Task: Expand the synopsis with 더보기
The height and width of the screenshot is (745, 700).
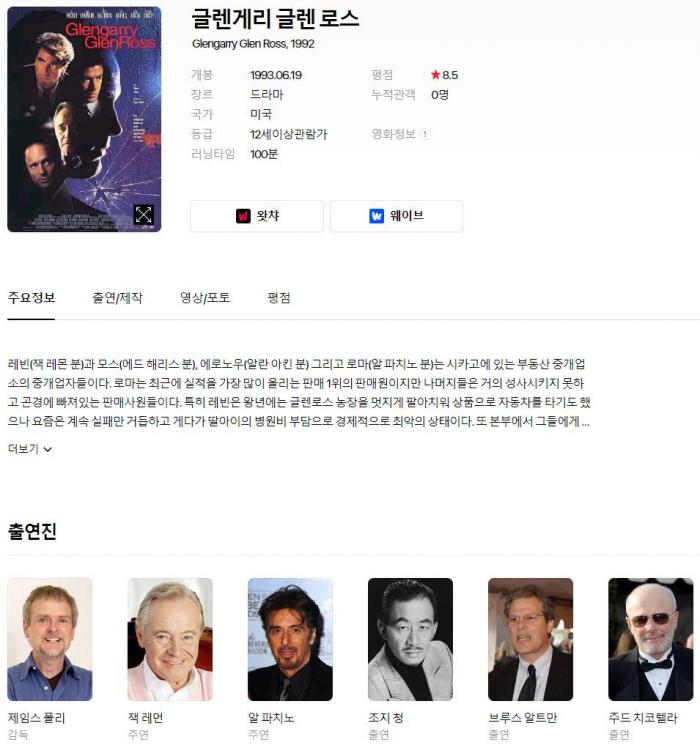Action: click(x=30, y=449)
